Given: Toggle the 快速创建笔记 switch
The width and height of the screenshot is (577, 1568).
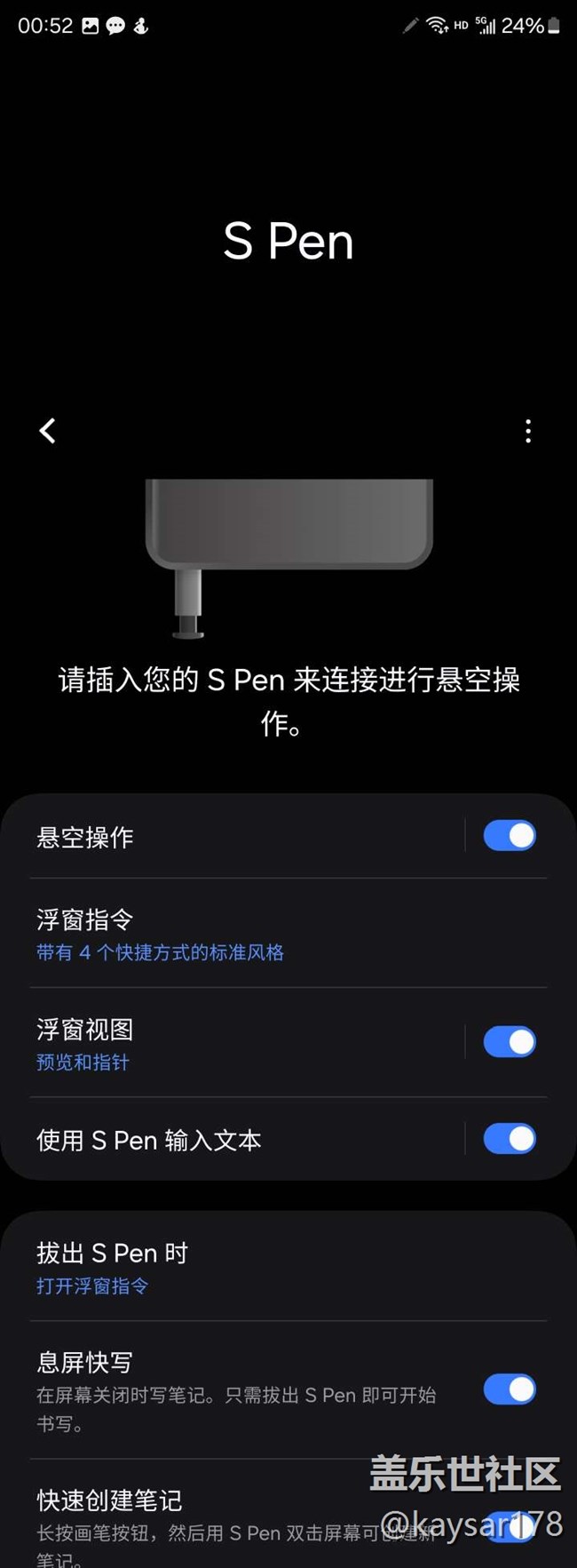Looking at the screenshot, I should [509, 1526].
